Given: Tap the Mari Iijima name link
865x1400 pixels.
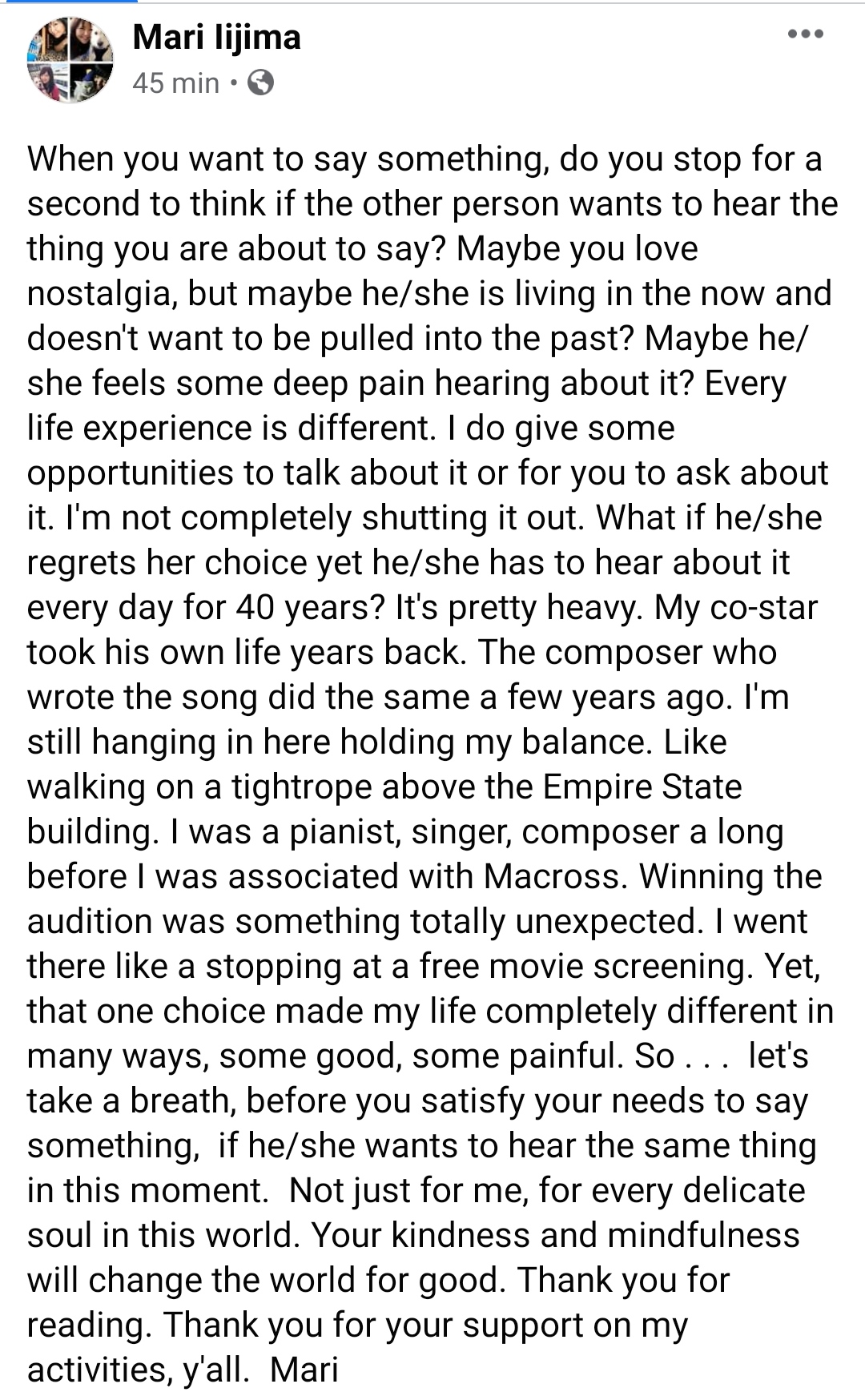Looking at the screenshot, I should pos(216,38).
